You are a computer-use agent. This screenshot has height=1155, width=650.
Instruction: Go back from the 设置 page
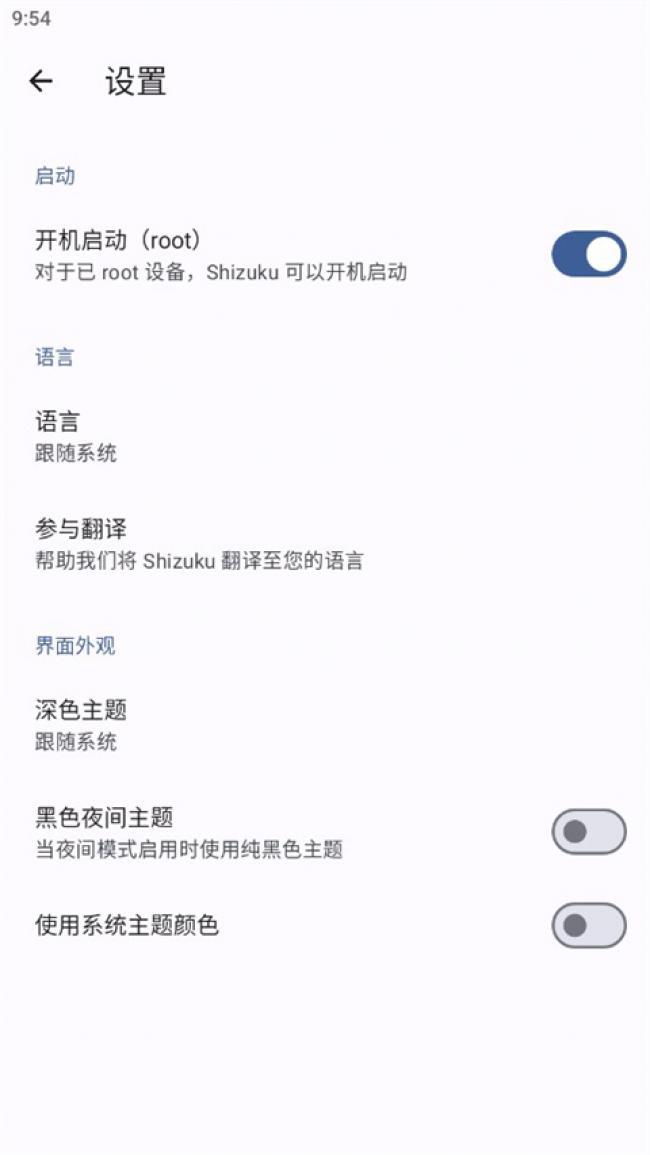41,81
